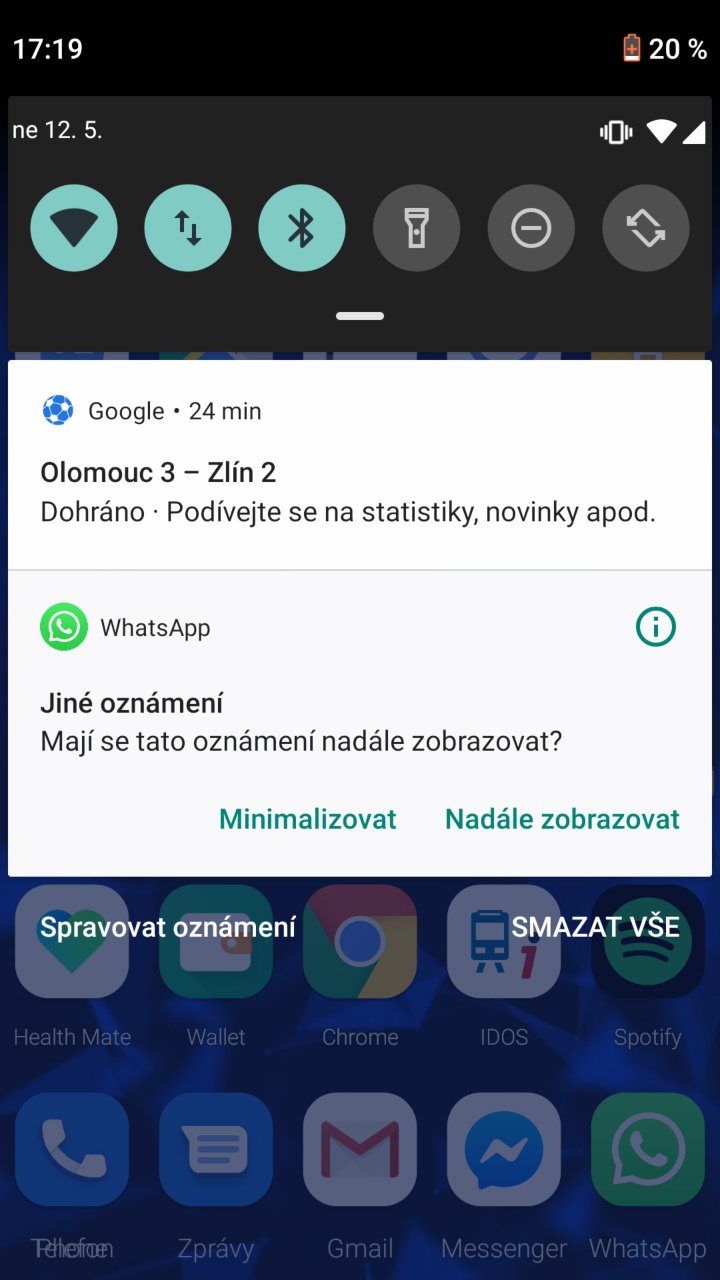The image size is (720, 1280).
Task: Turn off the Bluetooth quick toggle
Action: tap(302, 229)
